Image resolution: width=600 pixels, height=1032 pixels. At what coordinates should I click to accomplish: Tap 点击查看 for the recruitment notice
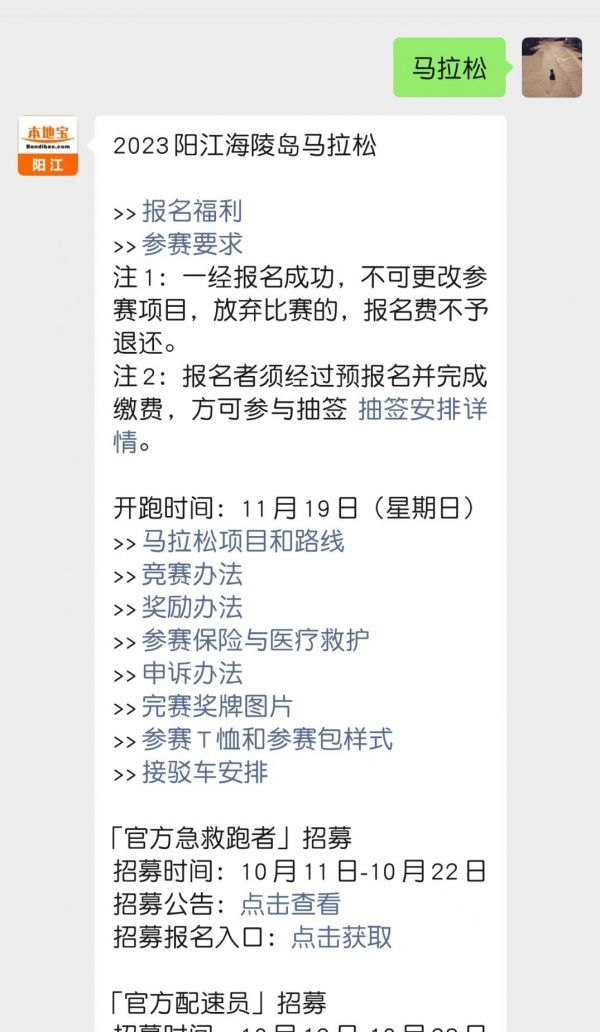tap(290, 904)
